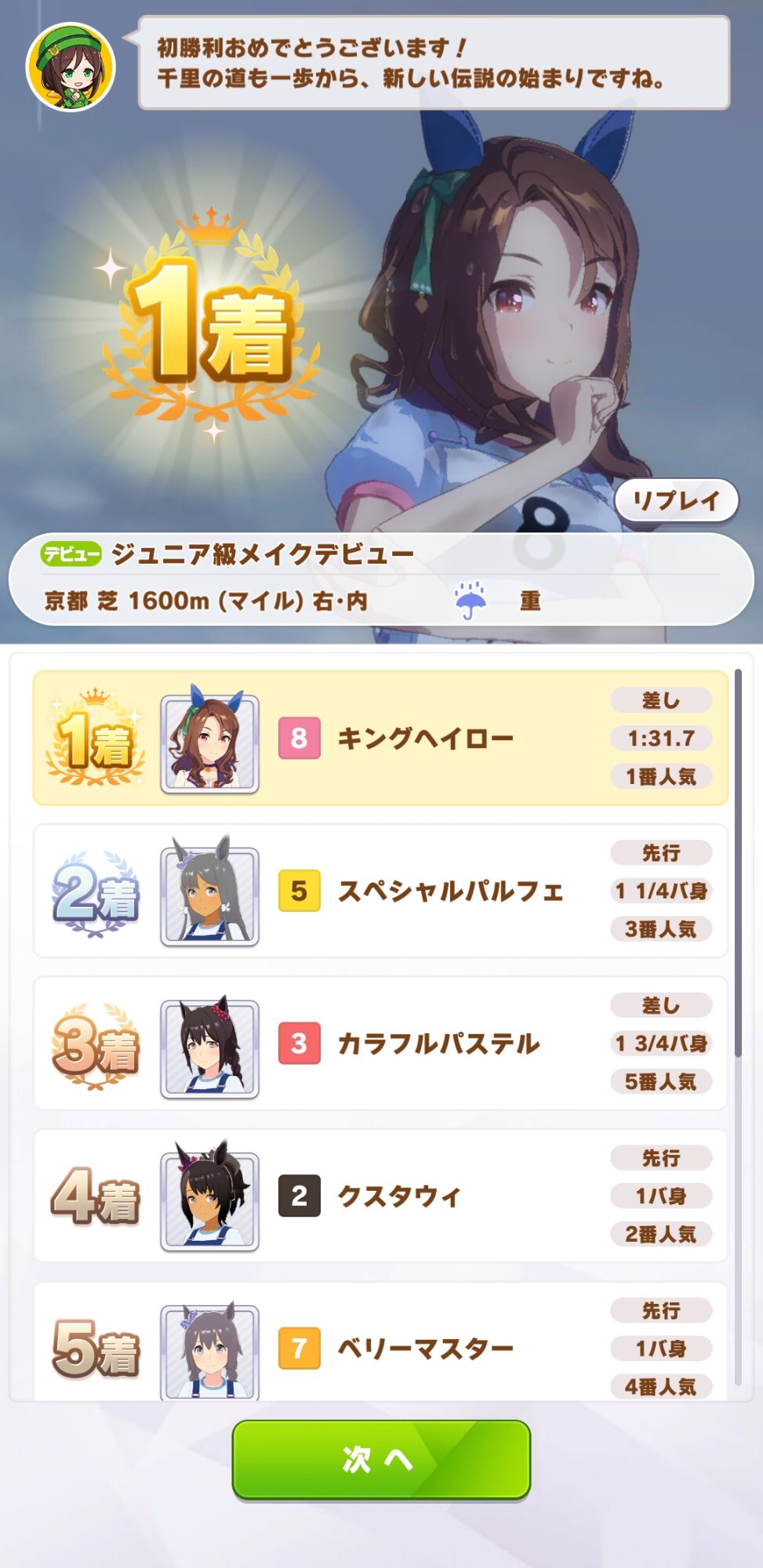
Task: Tap 次へ to continue
Action: tap(381, 1459)
